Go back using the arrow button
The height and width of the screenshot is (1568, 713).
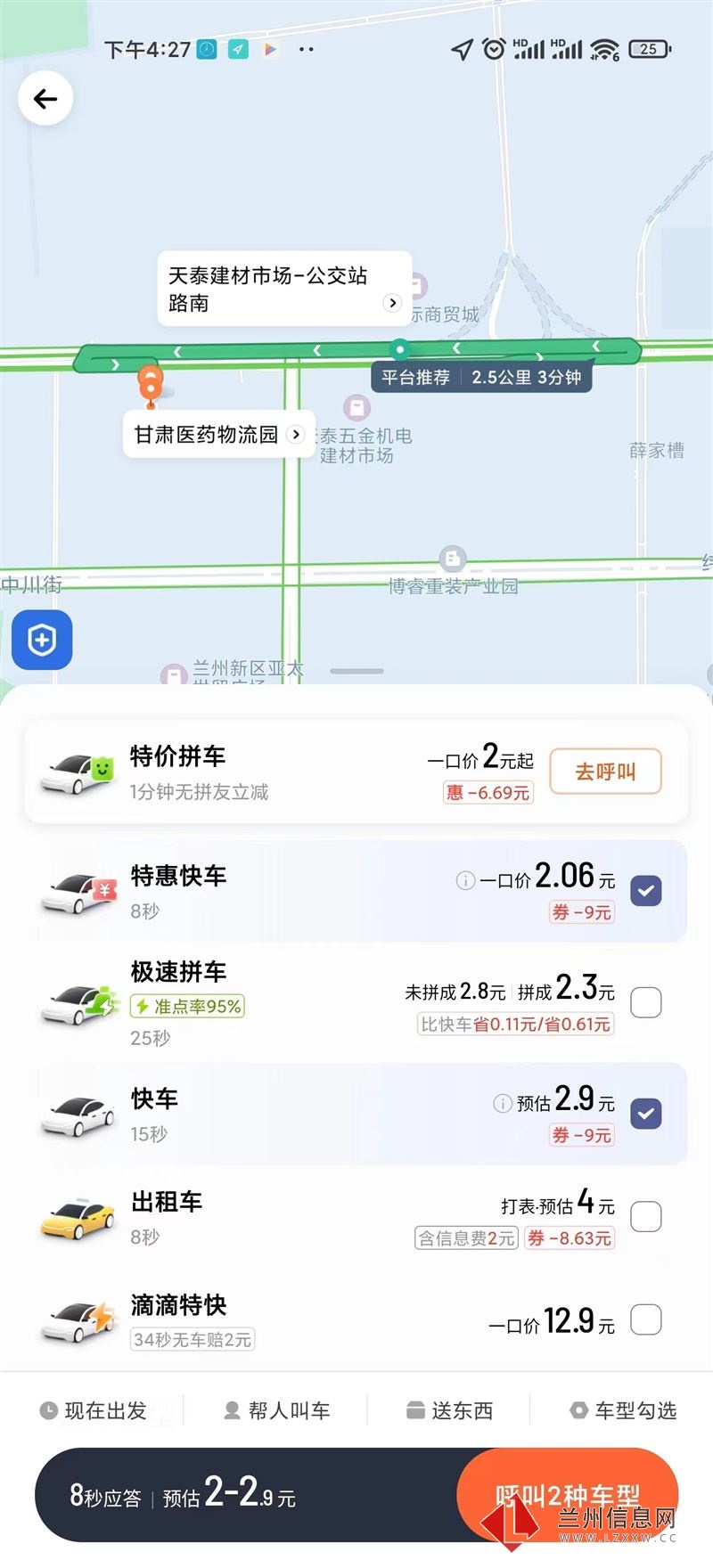click(x=45, y=99)
